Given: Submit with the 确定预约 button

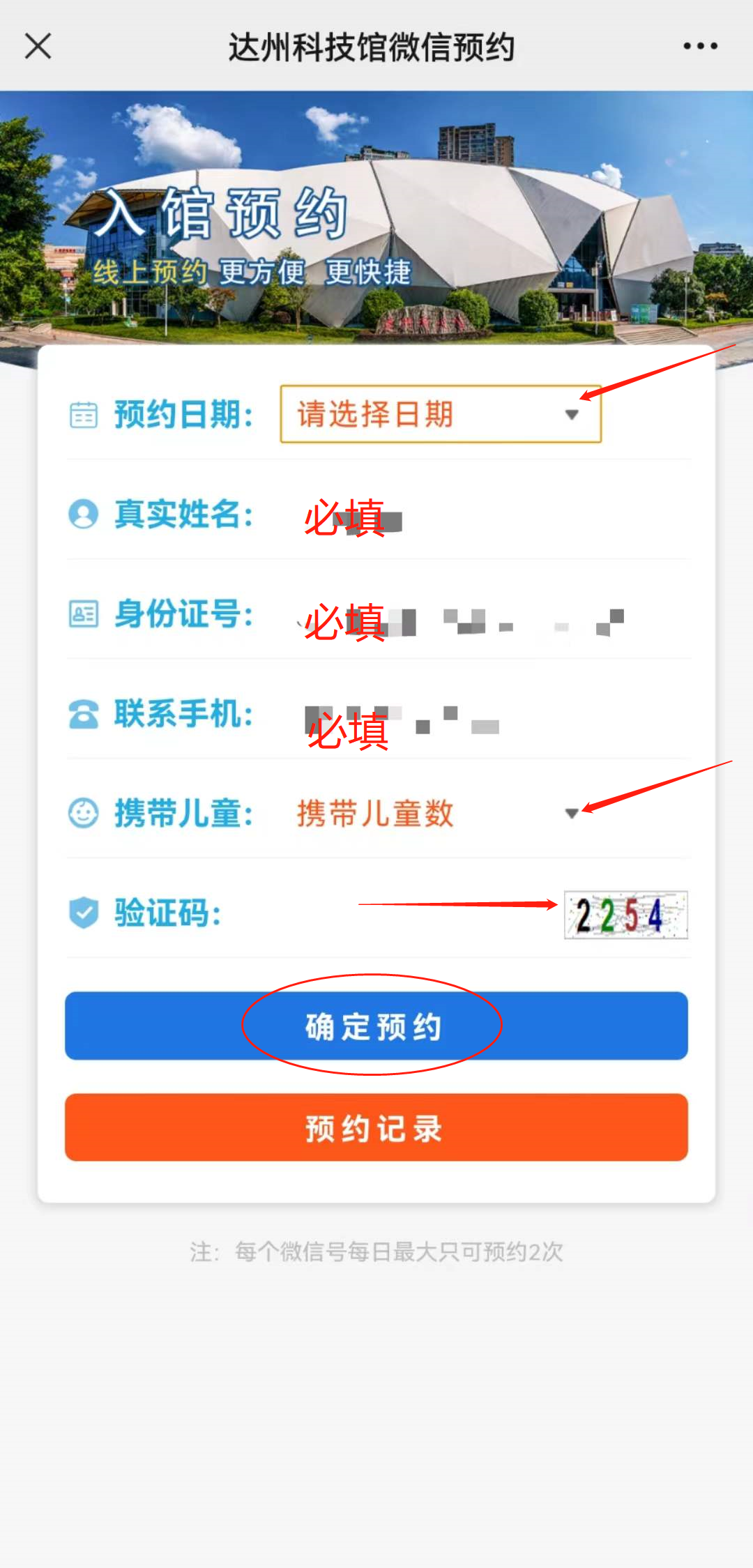Looking at the screenshot, I should (x=376, y=1026).
